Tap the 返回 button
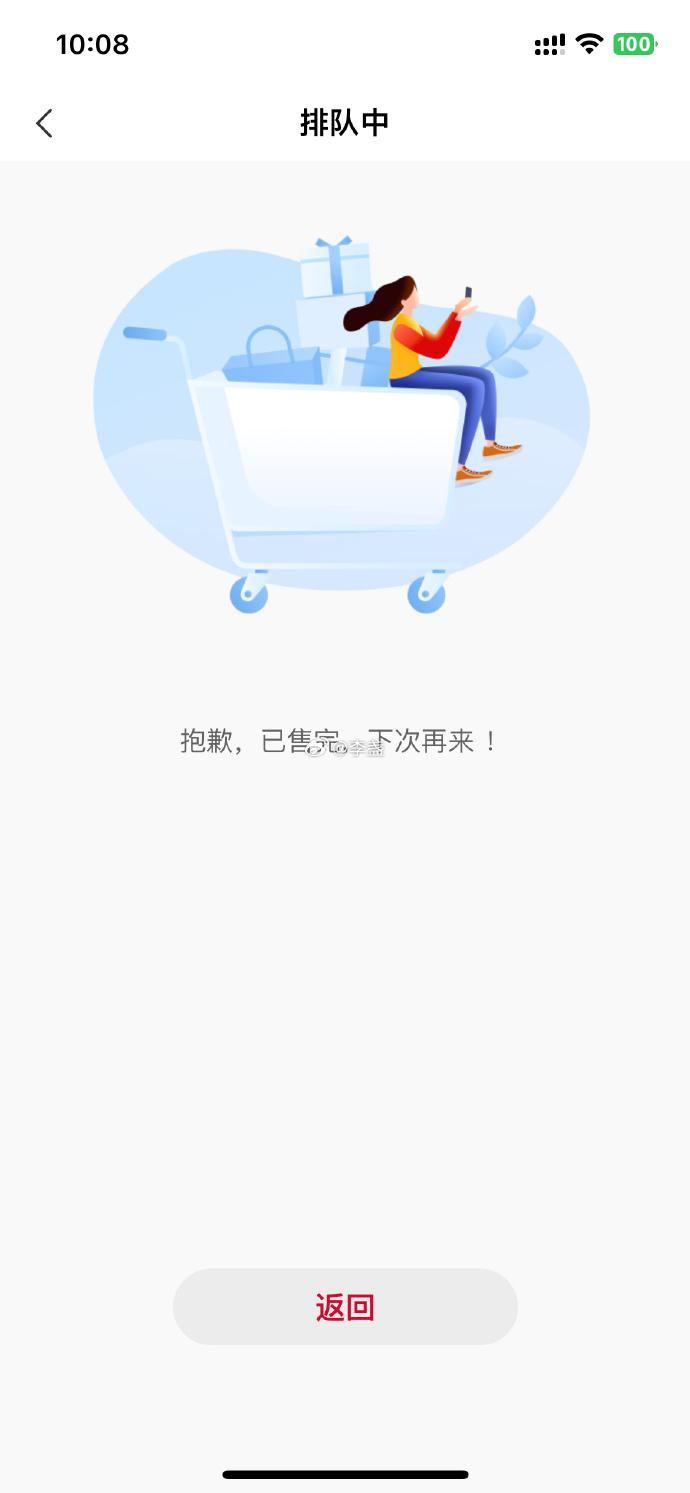The width and height of the screenshot is (690, 1493). [345, 1306]
